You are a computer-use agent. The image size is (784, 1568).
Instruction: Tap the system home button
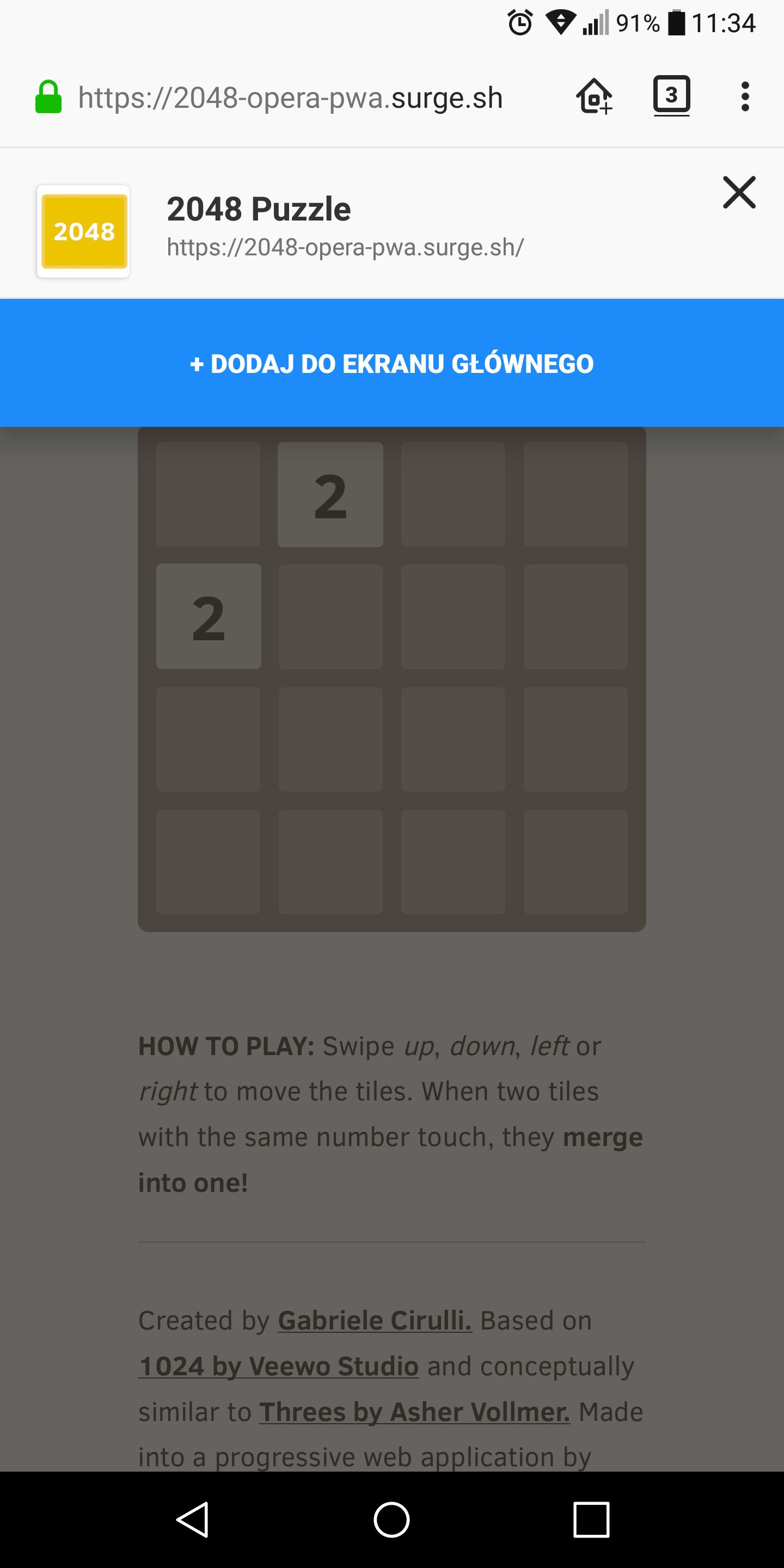pos(391,1520)
